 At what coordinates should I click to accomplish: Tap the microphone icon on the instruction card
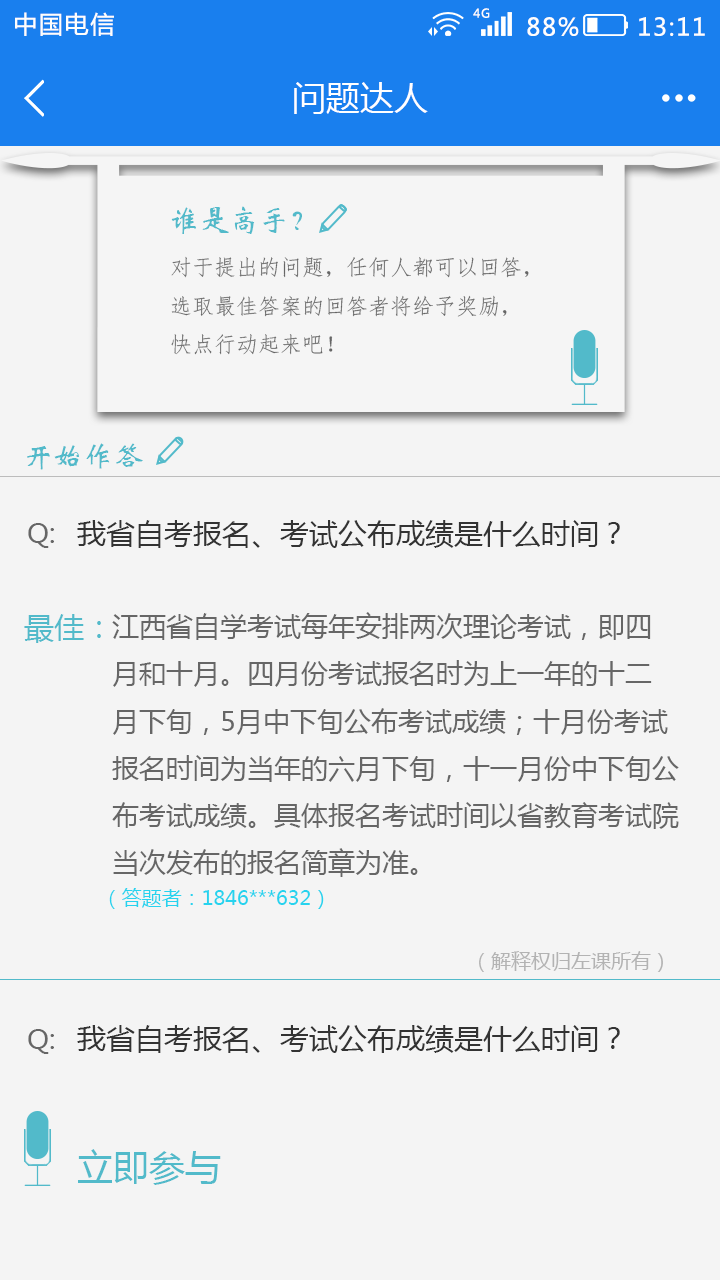[583, 365]
